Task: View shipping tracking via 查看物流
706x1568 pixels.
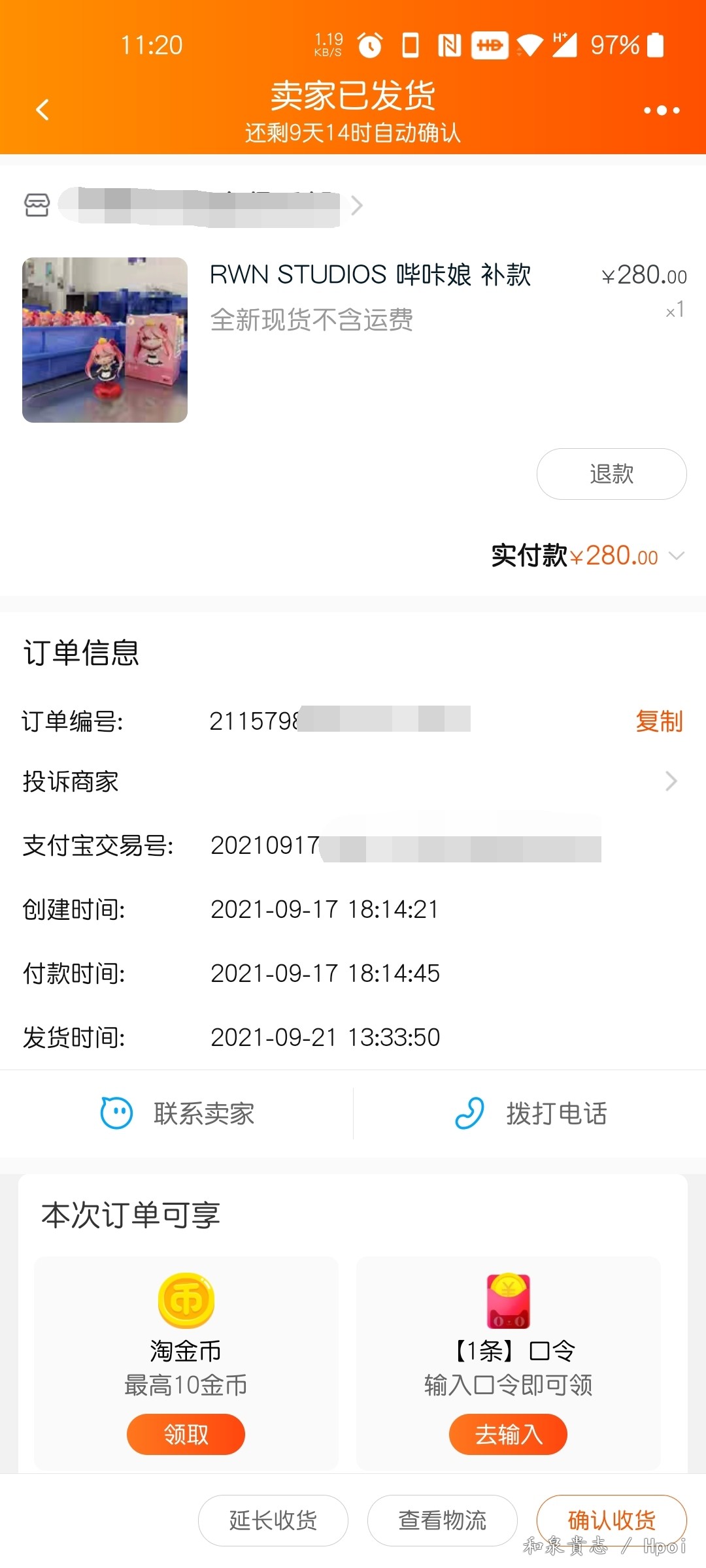Action: pyautogui.click(x=443, y=1520)
